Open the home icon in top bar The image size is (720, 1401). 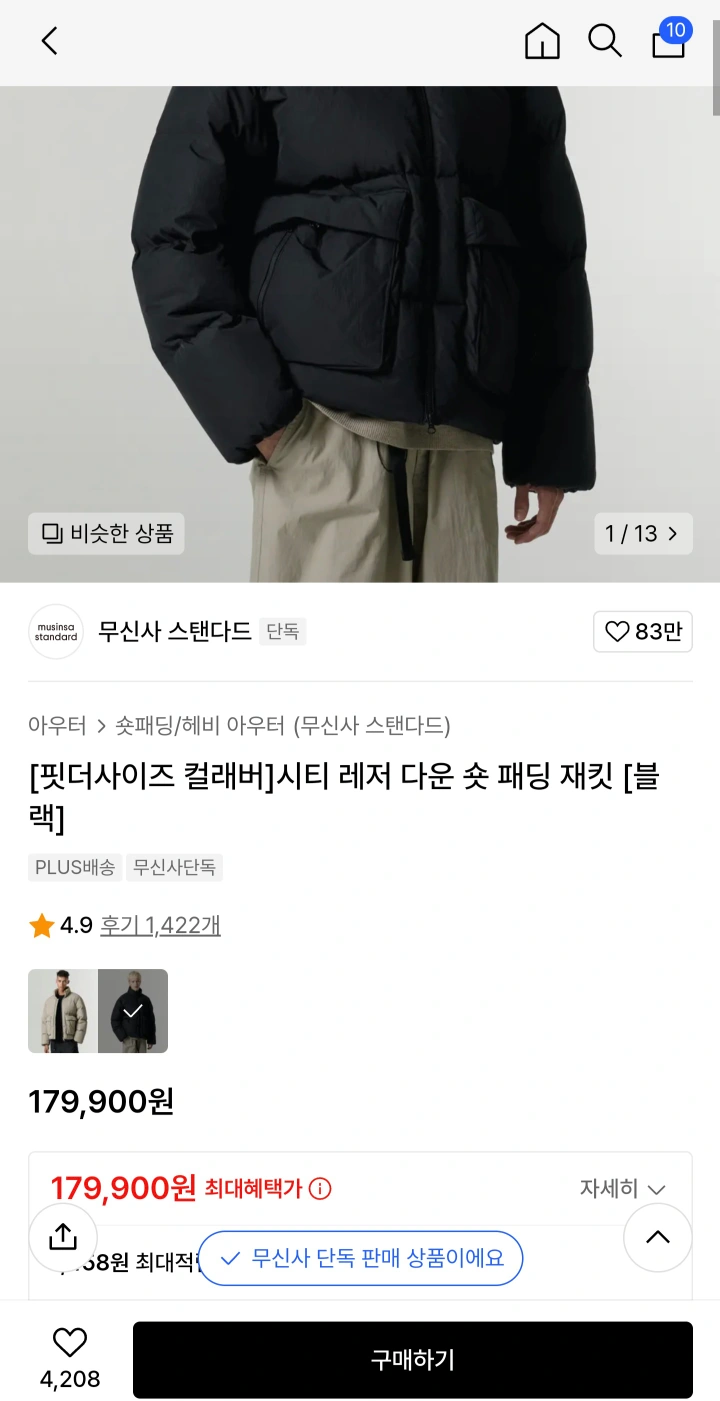pyautogui.click(x=542, y=41)
